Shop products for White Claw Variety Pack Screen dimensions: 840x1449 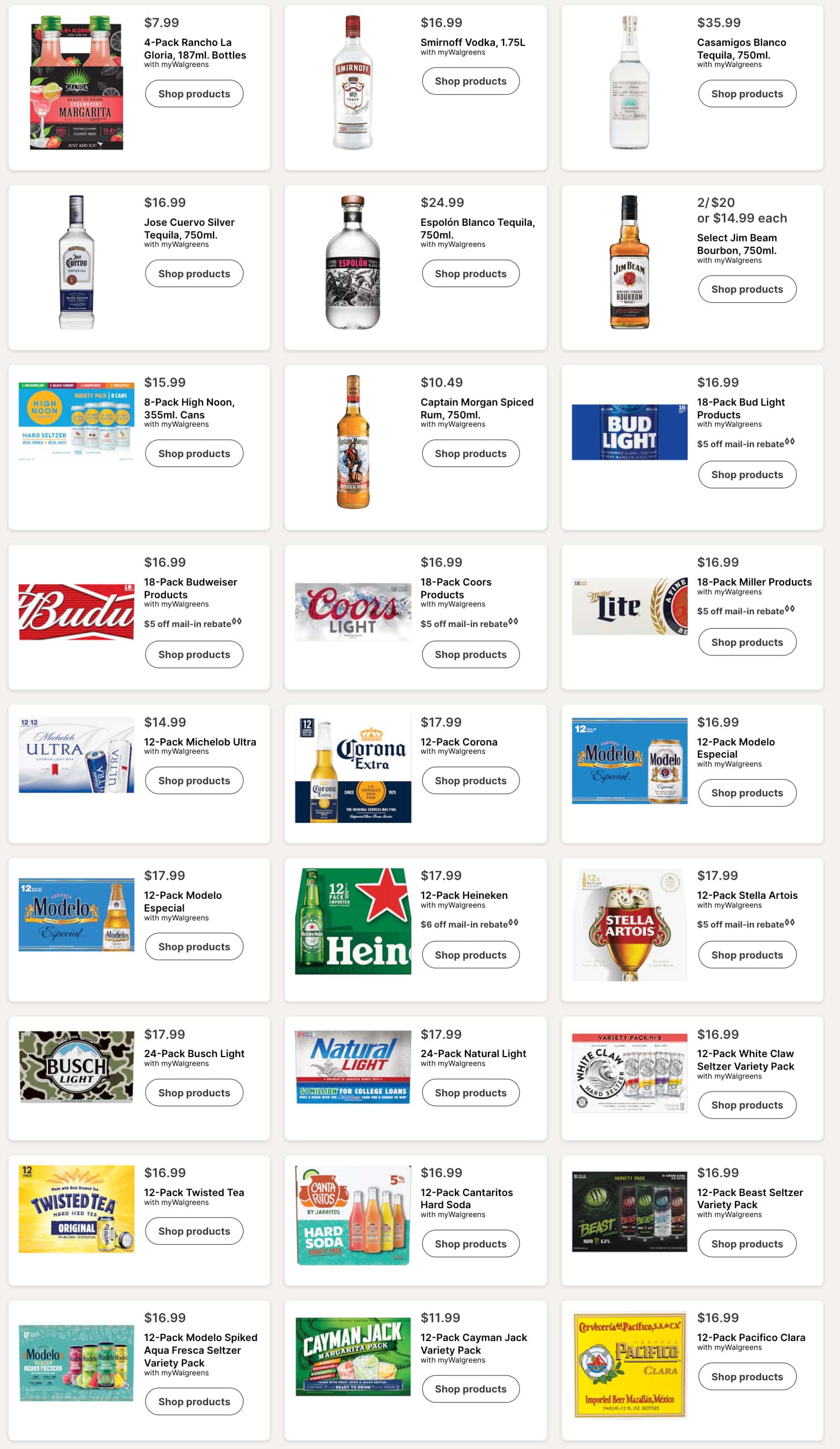746,1105
